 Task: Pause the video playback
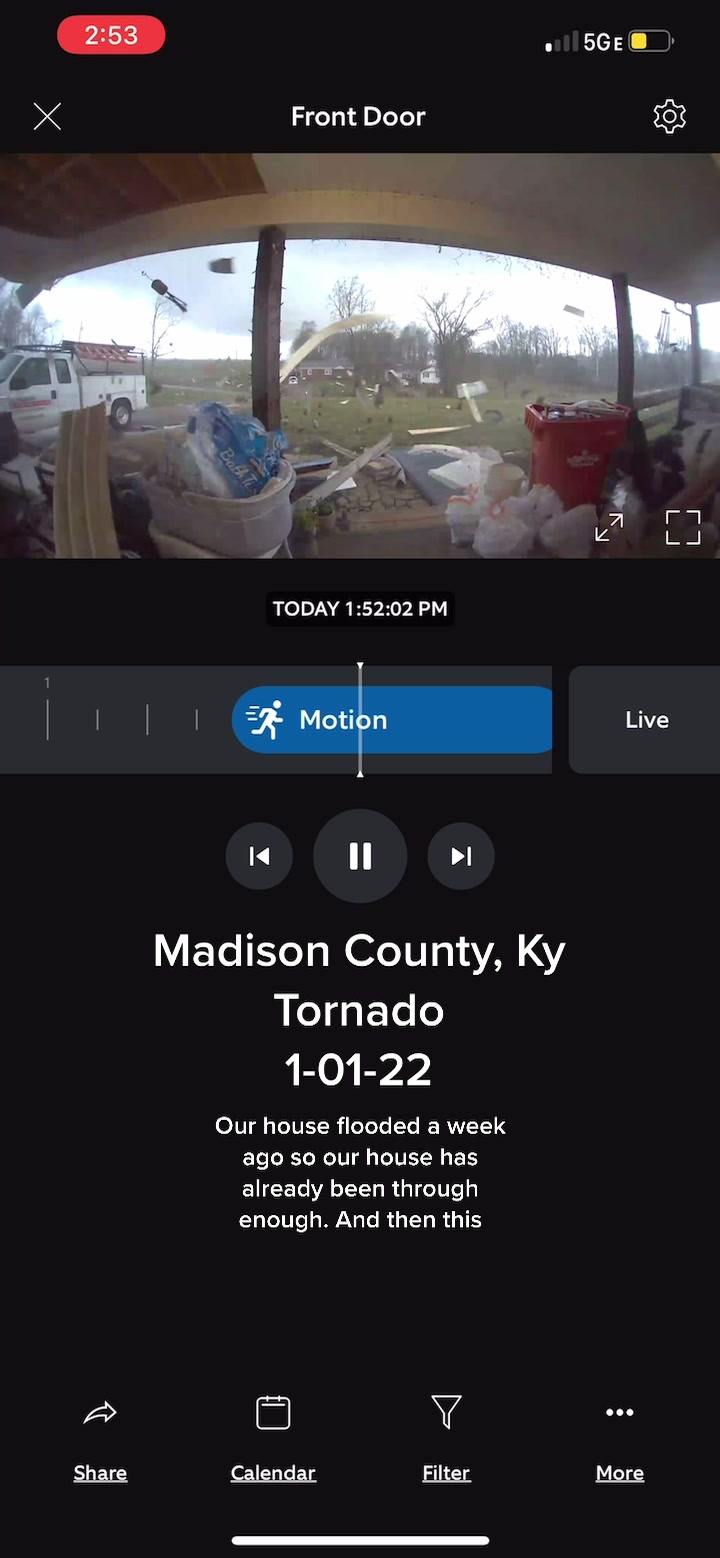coord(360,856)
